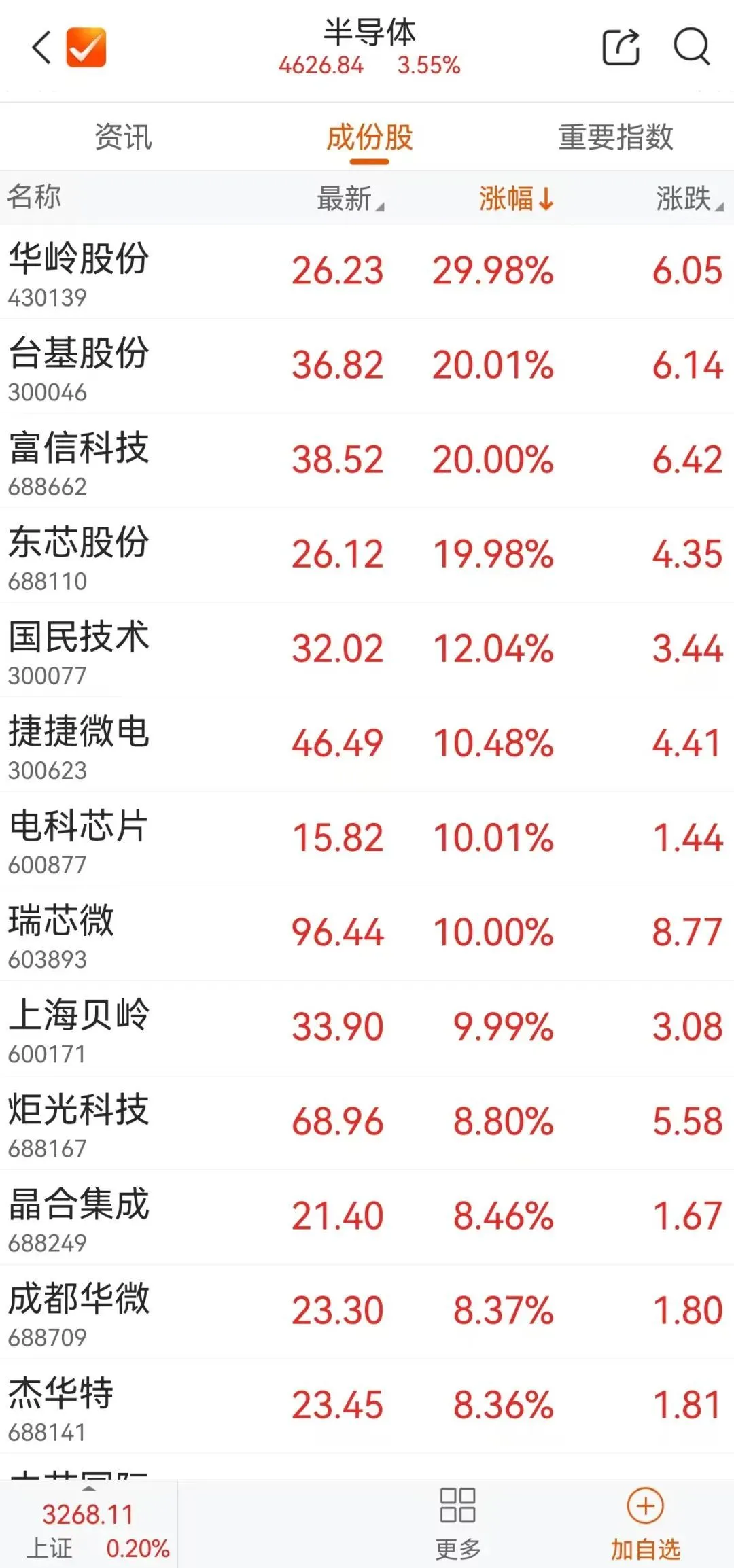
Task: Open stock 东芯股份 688110
Action: point(367,555)
